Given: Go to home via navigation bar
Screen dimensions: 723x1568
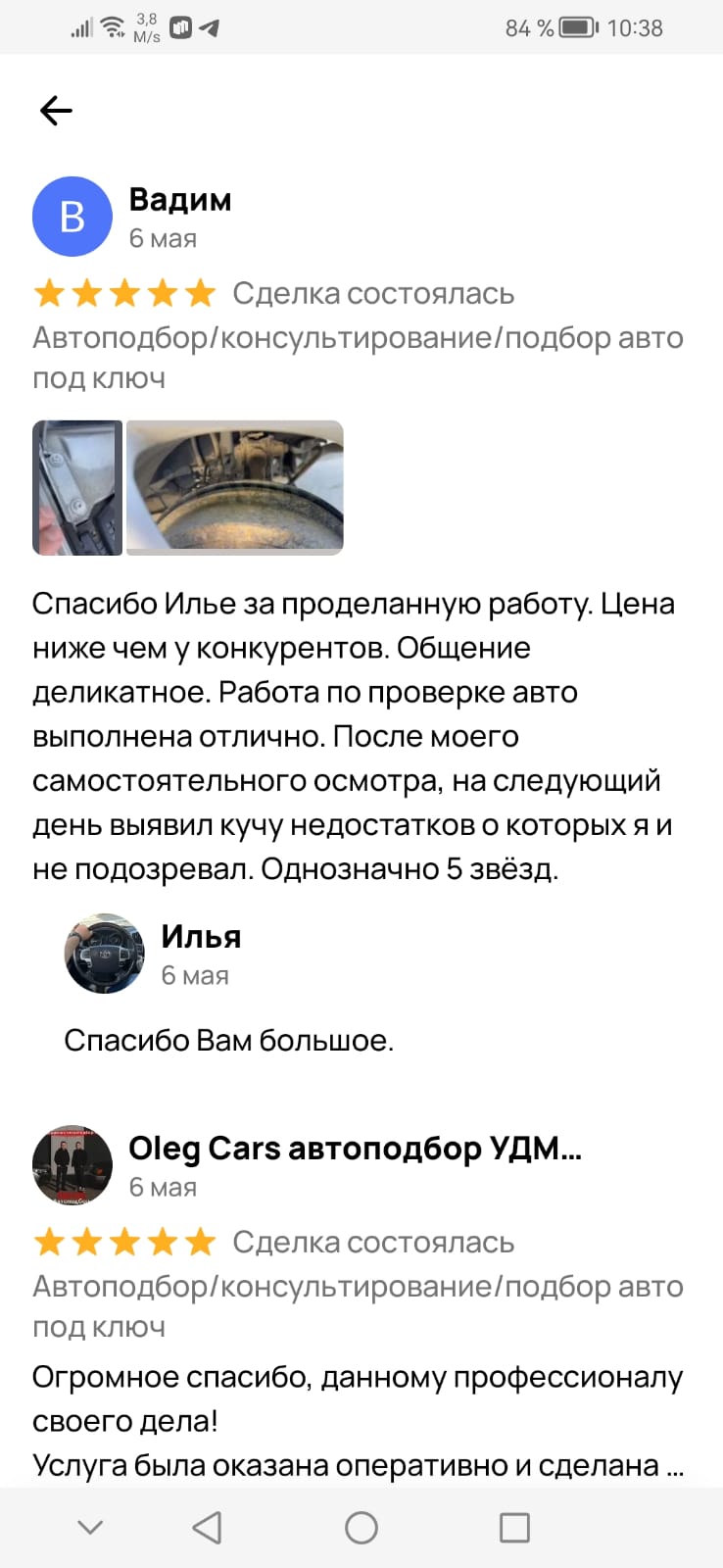Looking at the screenshot, I should coord(361,1527).
